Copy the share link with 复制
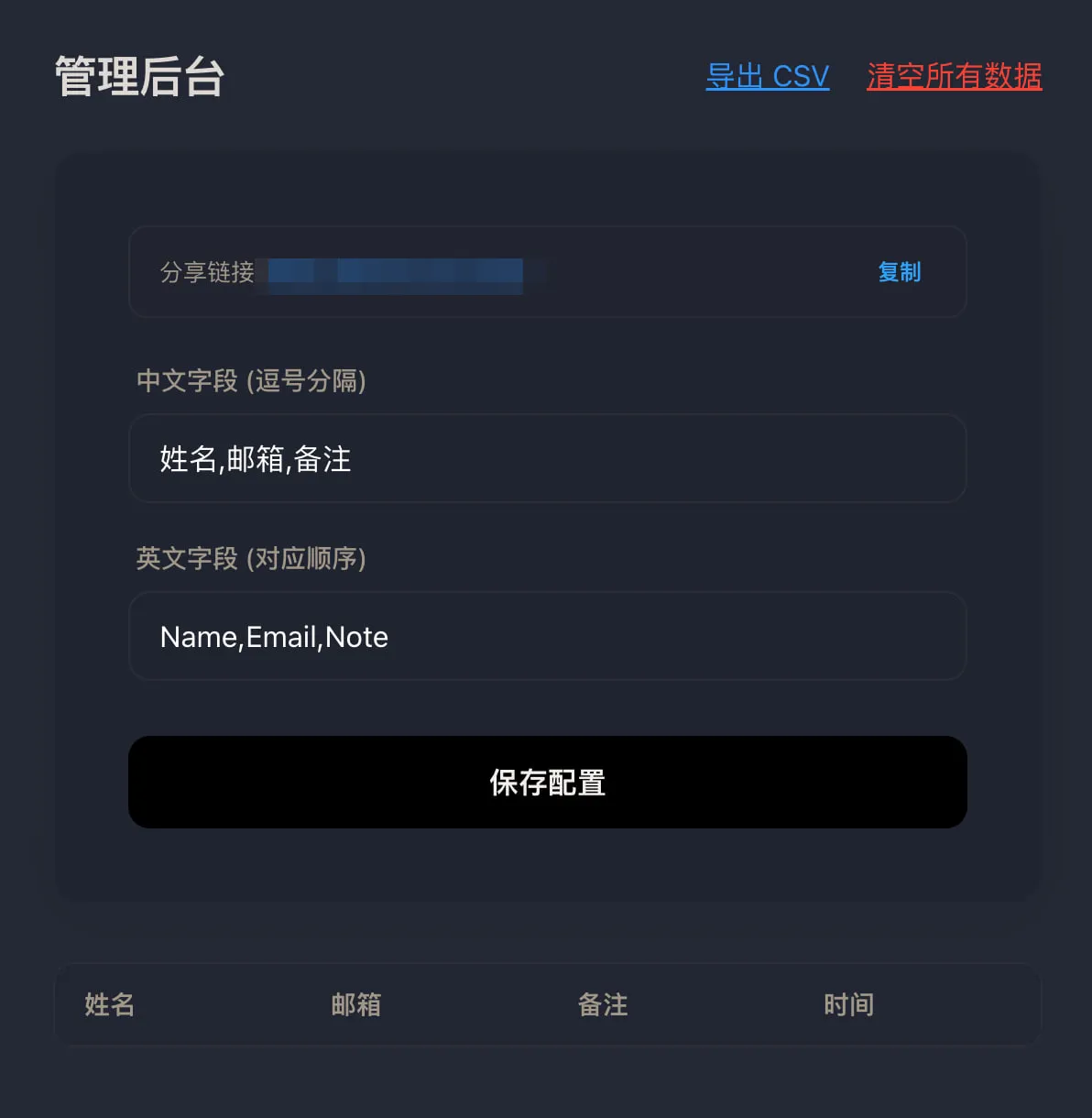1092x1118 pixels. [899, 272]
